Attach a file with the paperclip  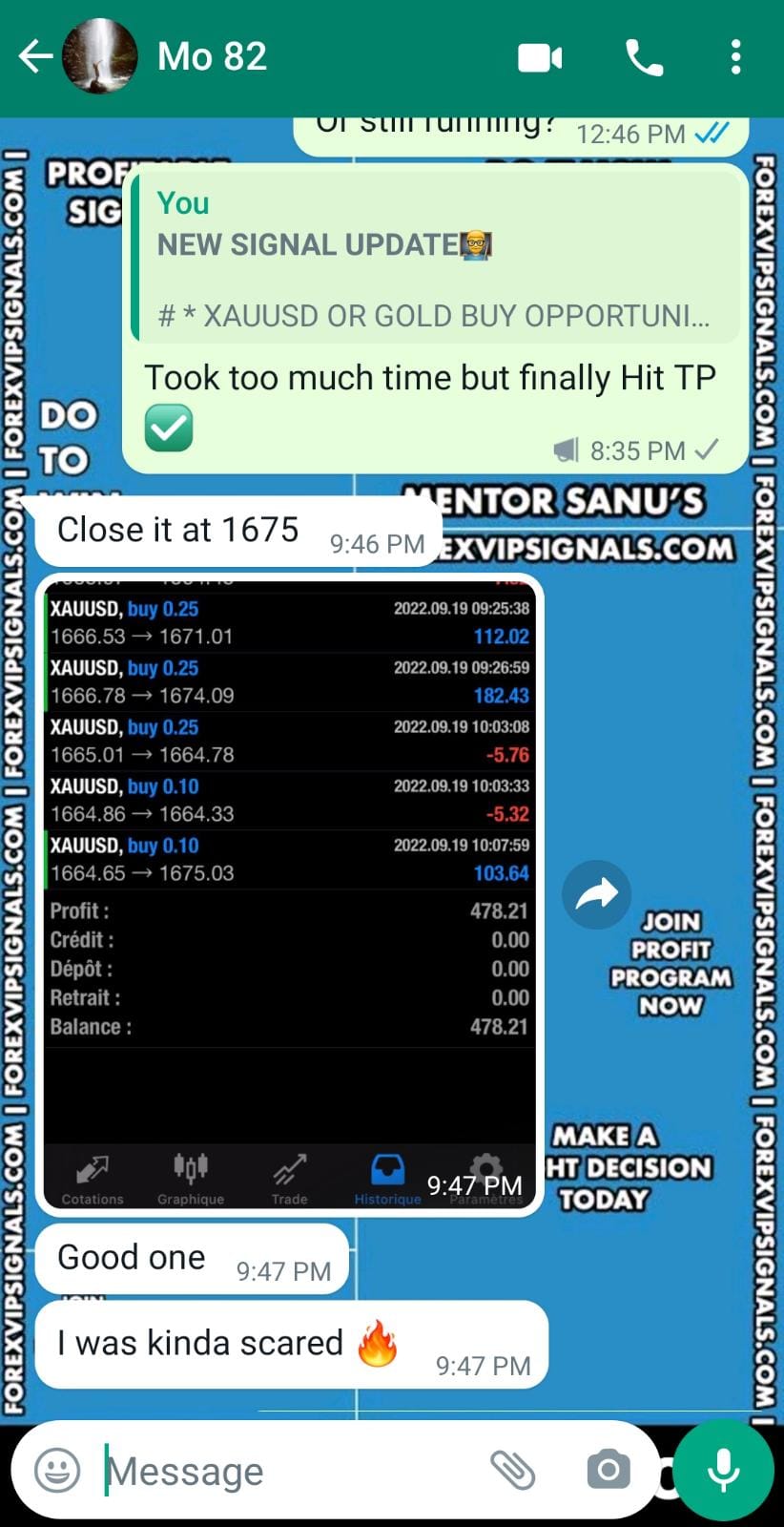click(512, 1470)
